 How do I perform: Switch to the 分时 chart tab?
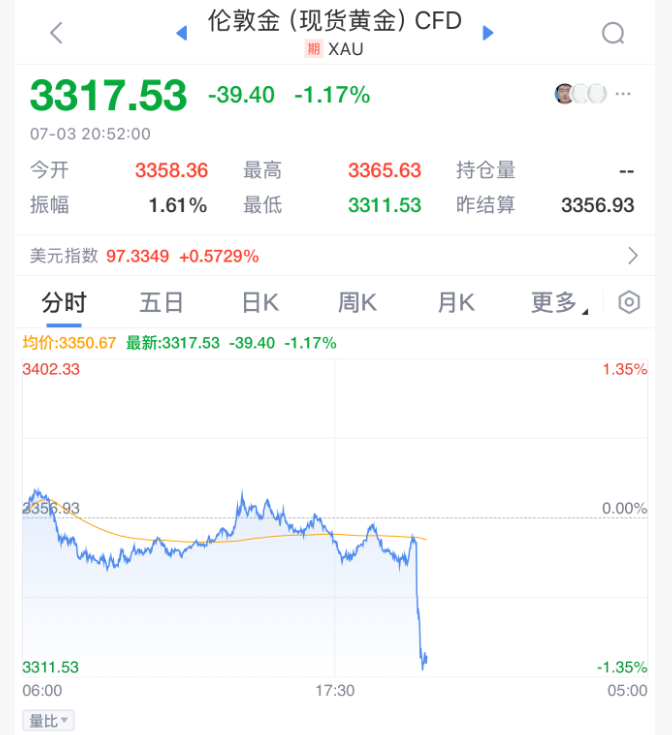[x=64, y=303]
